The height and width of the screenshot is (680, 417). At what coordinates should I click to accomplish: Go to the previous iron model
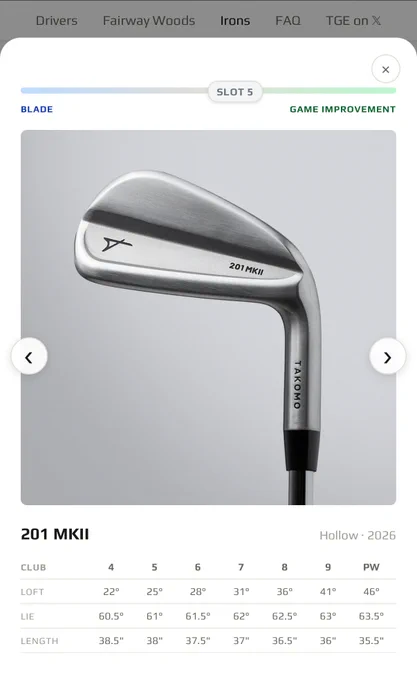(29, 356)
